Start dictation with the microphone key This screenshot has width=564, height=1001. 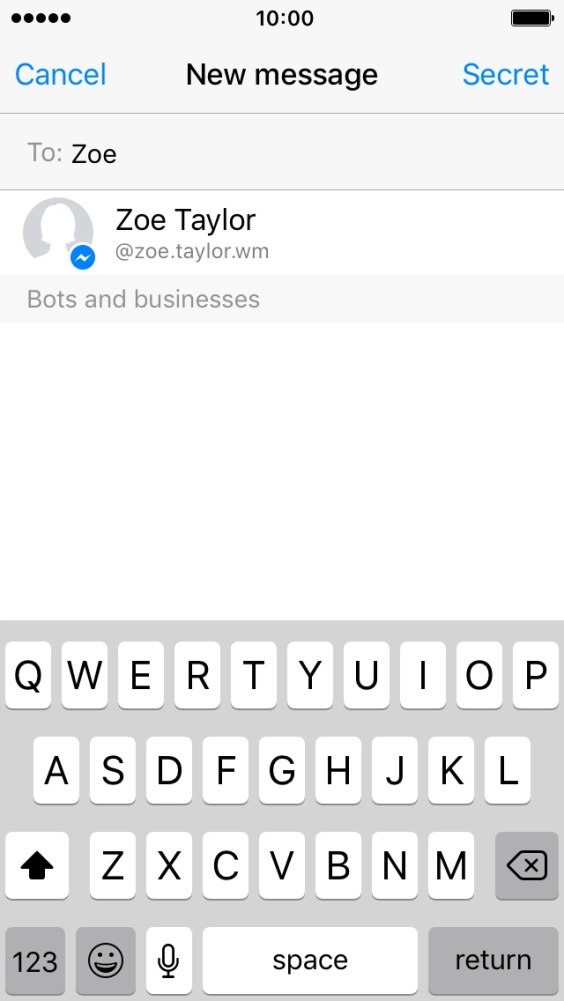169,960
